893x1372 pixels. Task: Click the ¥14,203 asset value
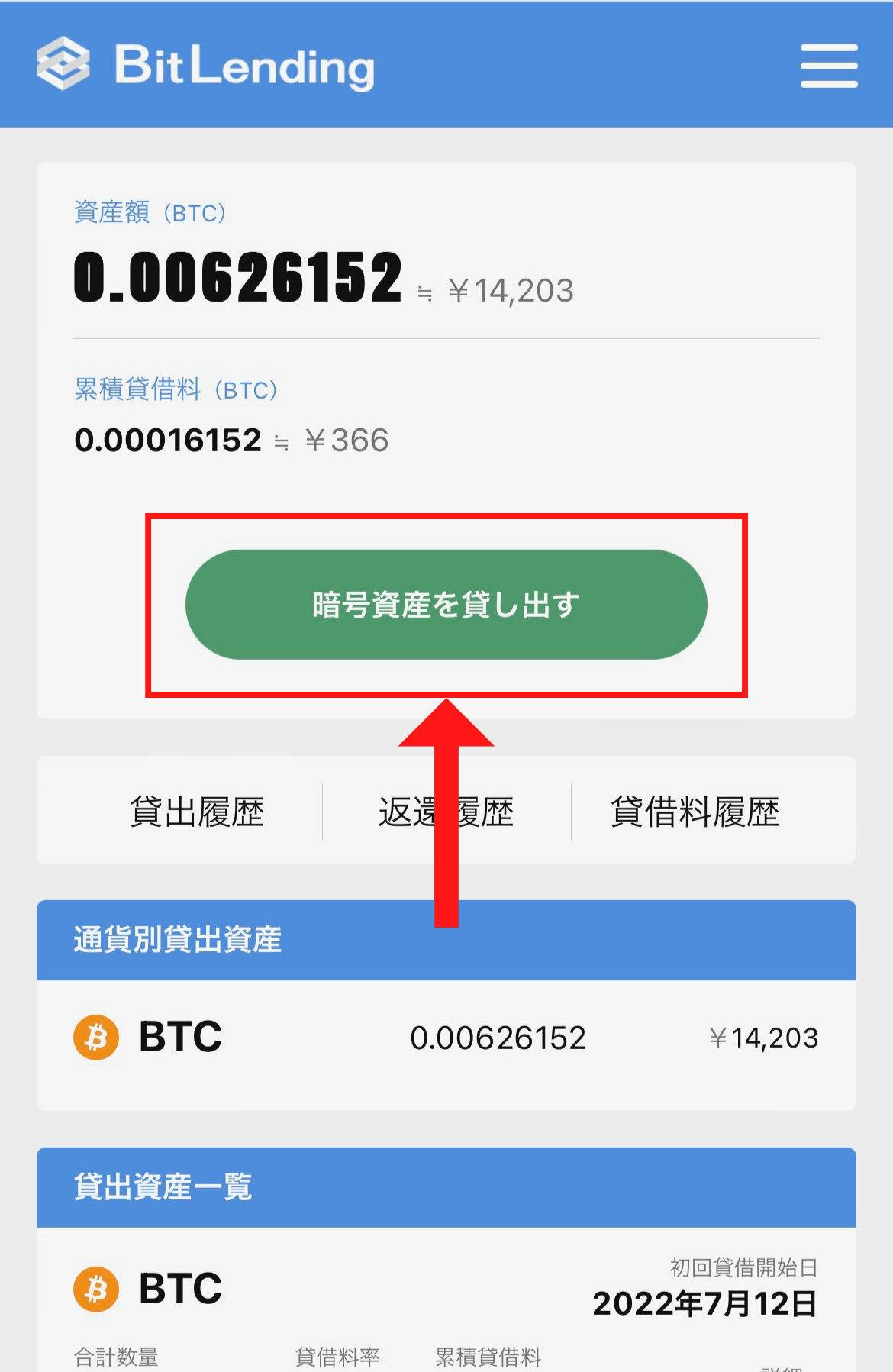511,290
